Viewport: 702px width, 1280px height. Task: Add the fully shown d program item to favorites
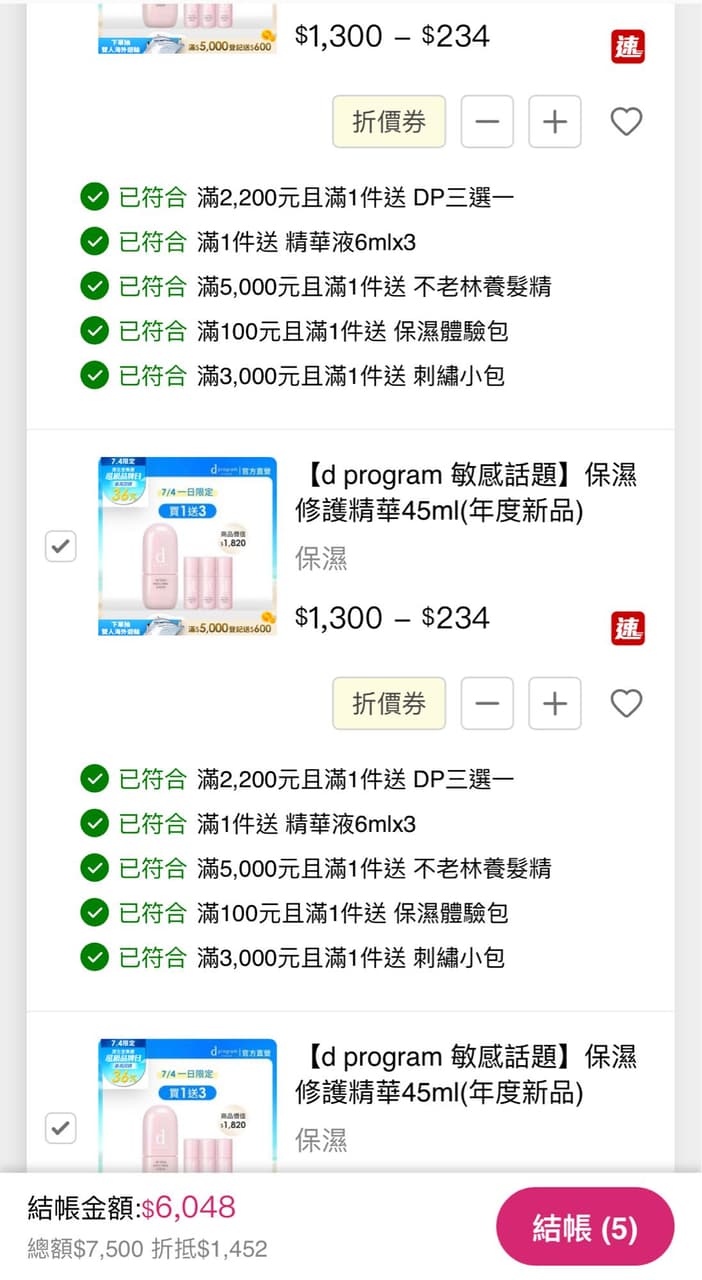626,704
